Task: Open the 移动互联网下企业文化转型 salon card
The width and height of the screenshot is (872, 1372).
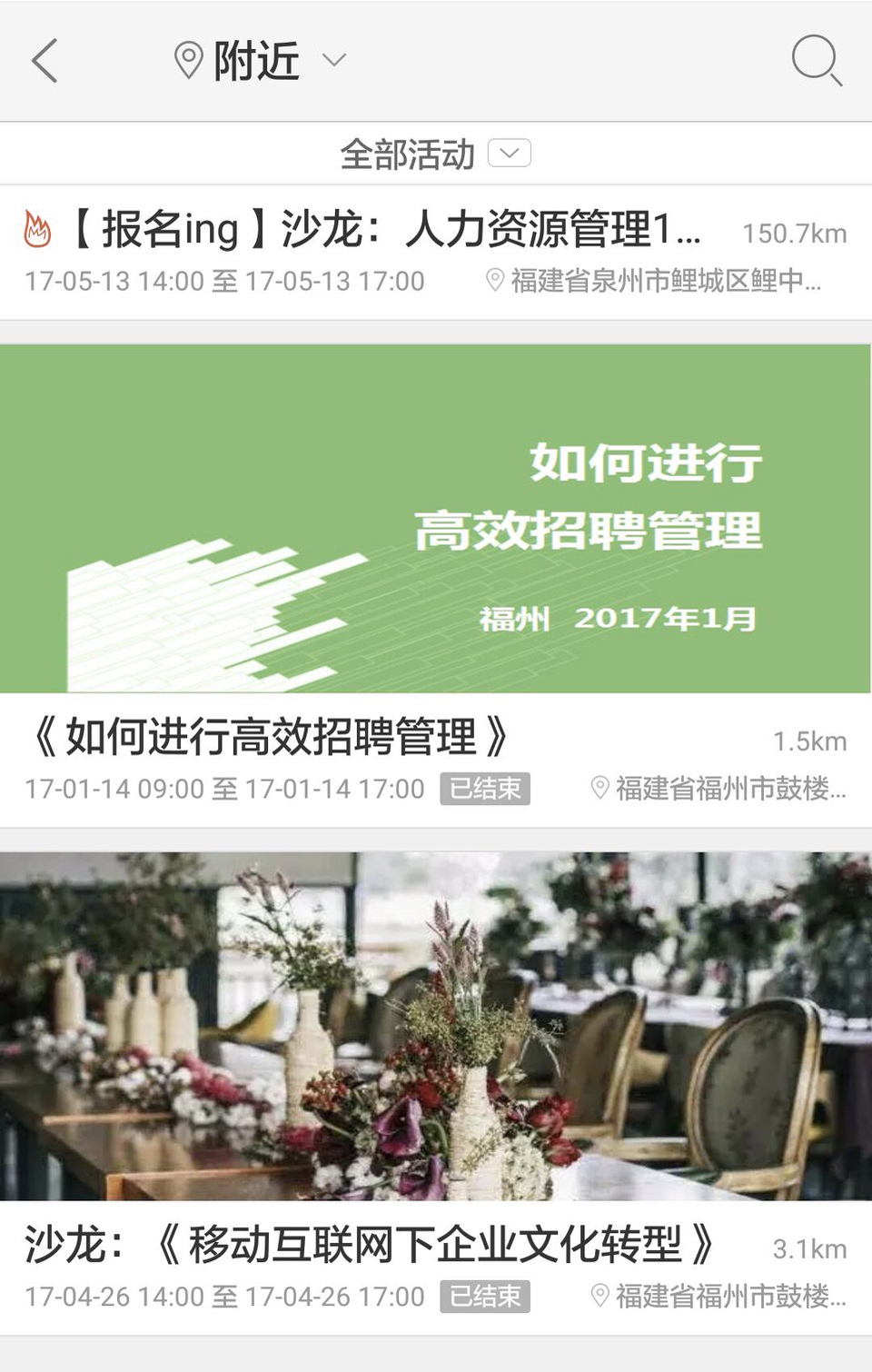Action: click(x=434, y=1090)
